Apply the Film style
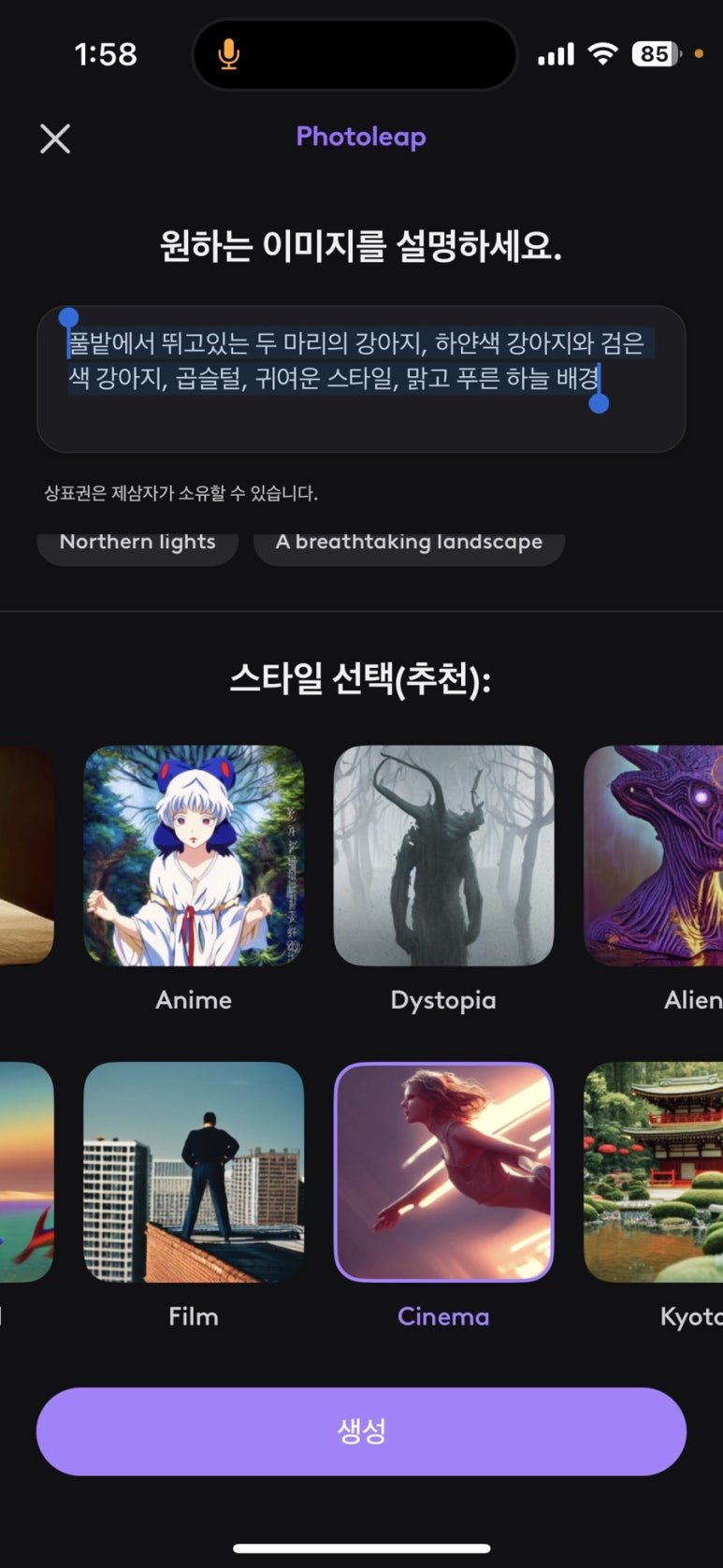The image size is (723, 1568). point(194,1171)
